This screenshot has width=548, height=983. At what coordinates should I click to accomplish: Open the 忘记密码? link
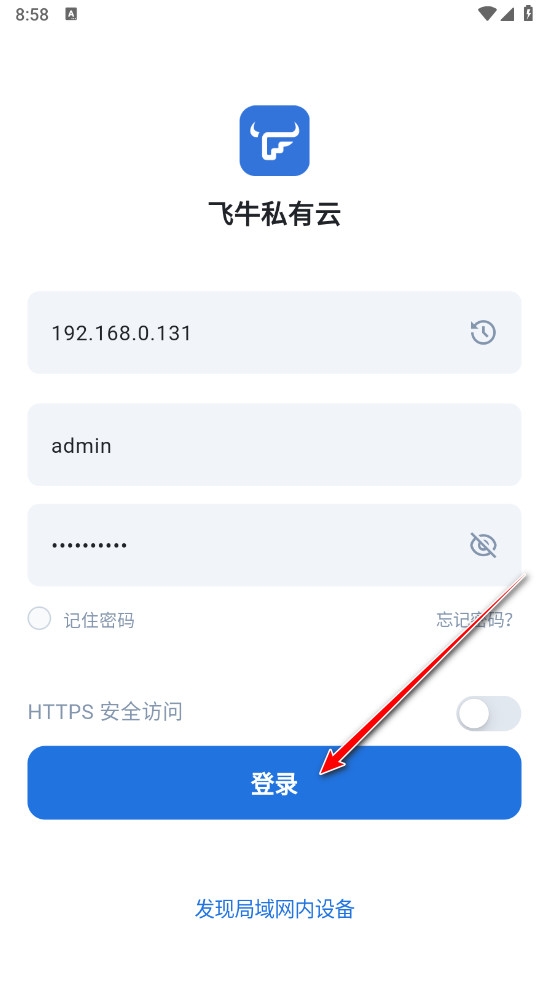point(475,619)
